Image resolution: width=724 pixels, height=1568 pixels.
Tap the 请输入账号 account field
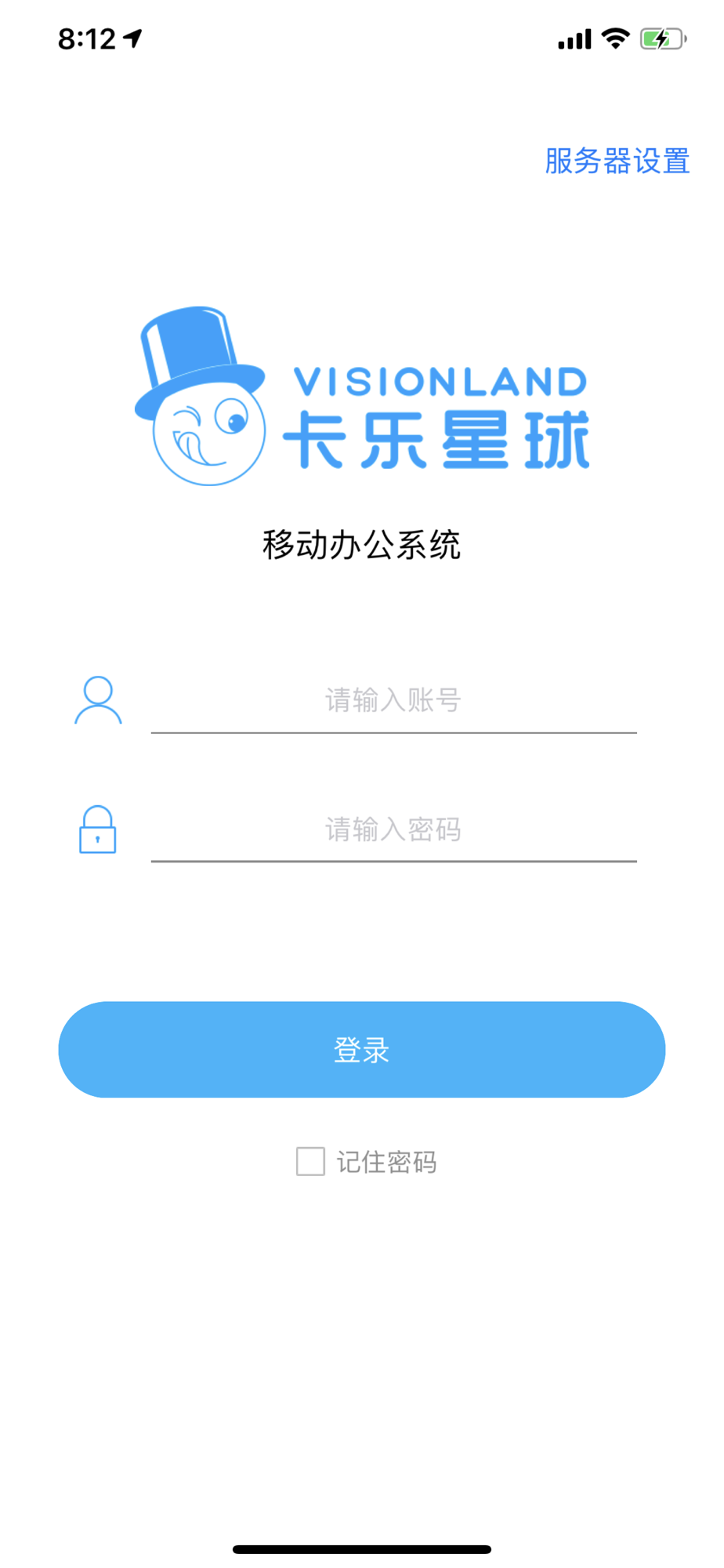[393, 700]
